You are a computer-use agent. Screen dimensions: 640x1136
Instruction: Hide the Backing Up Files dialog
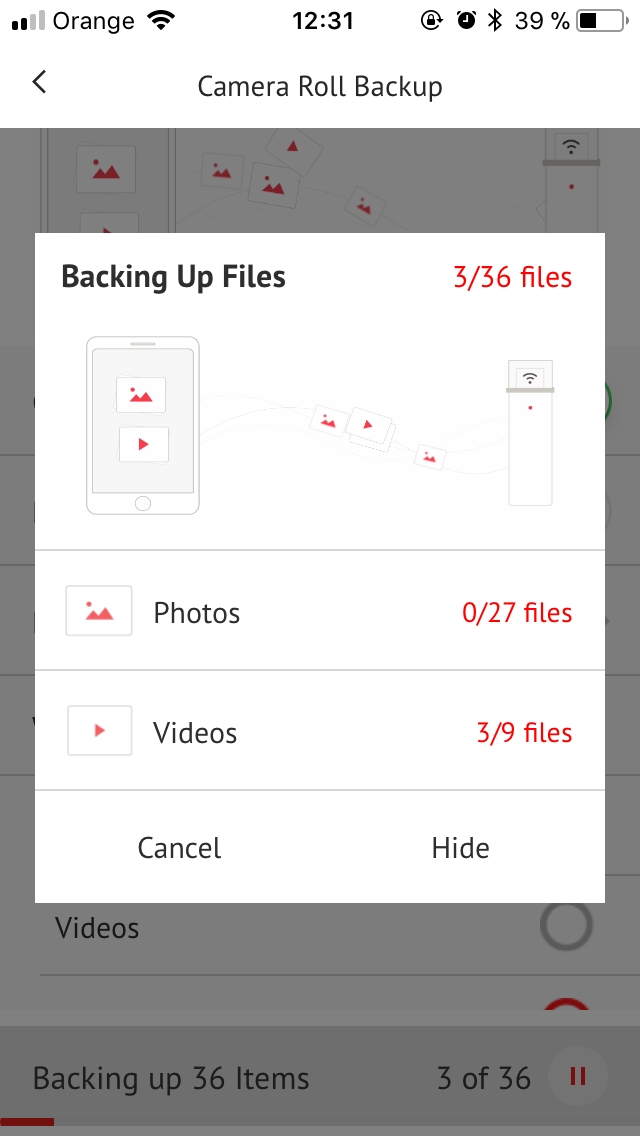pyautogui.click(x=460, y=848)
